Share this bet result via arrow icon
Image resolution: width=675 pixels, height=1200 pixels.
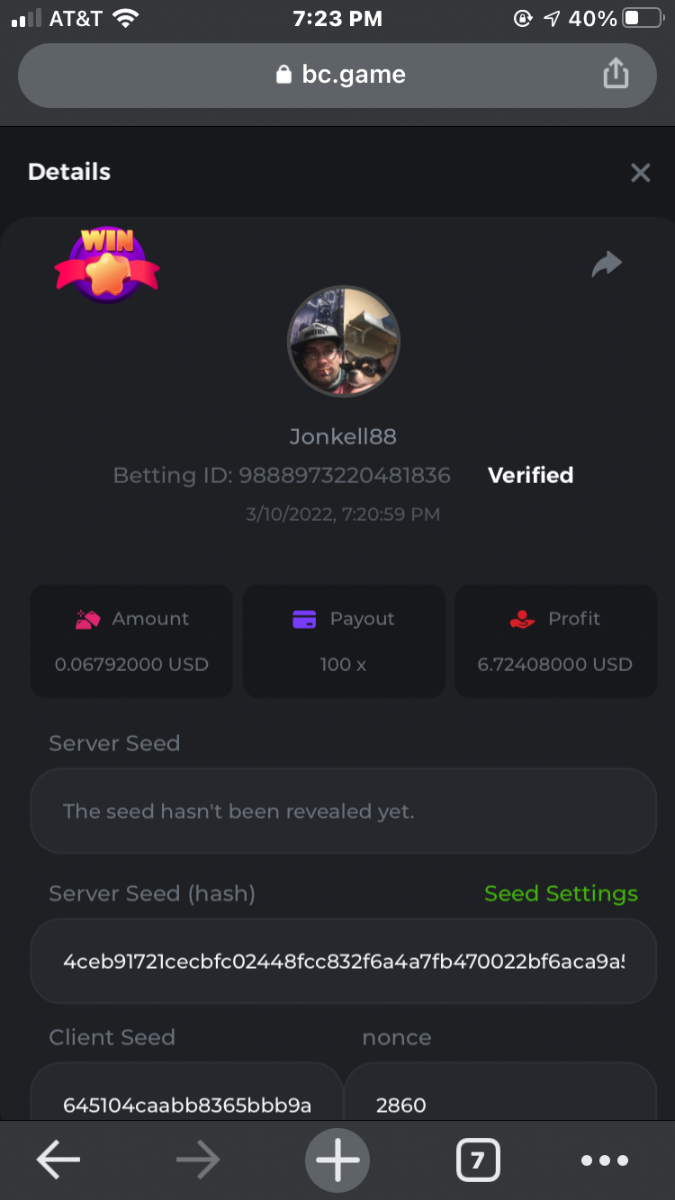pyautogui.click(x=606, y=264)
